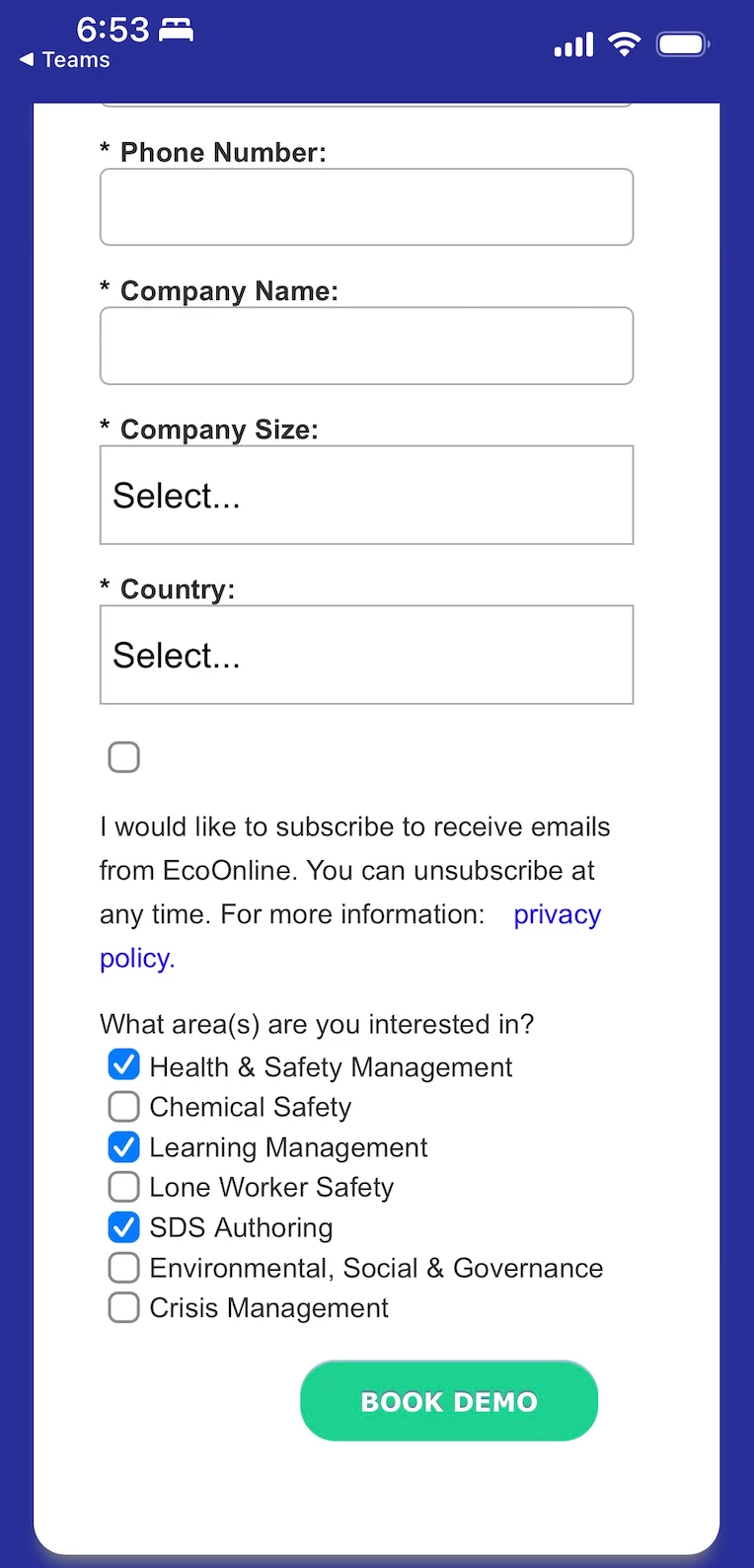Check Environmental, Social & Governance
This screenshot has width=754, height=1568.
point(123,1267)
